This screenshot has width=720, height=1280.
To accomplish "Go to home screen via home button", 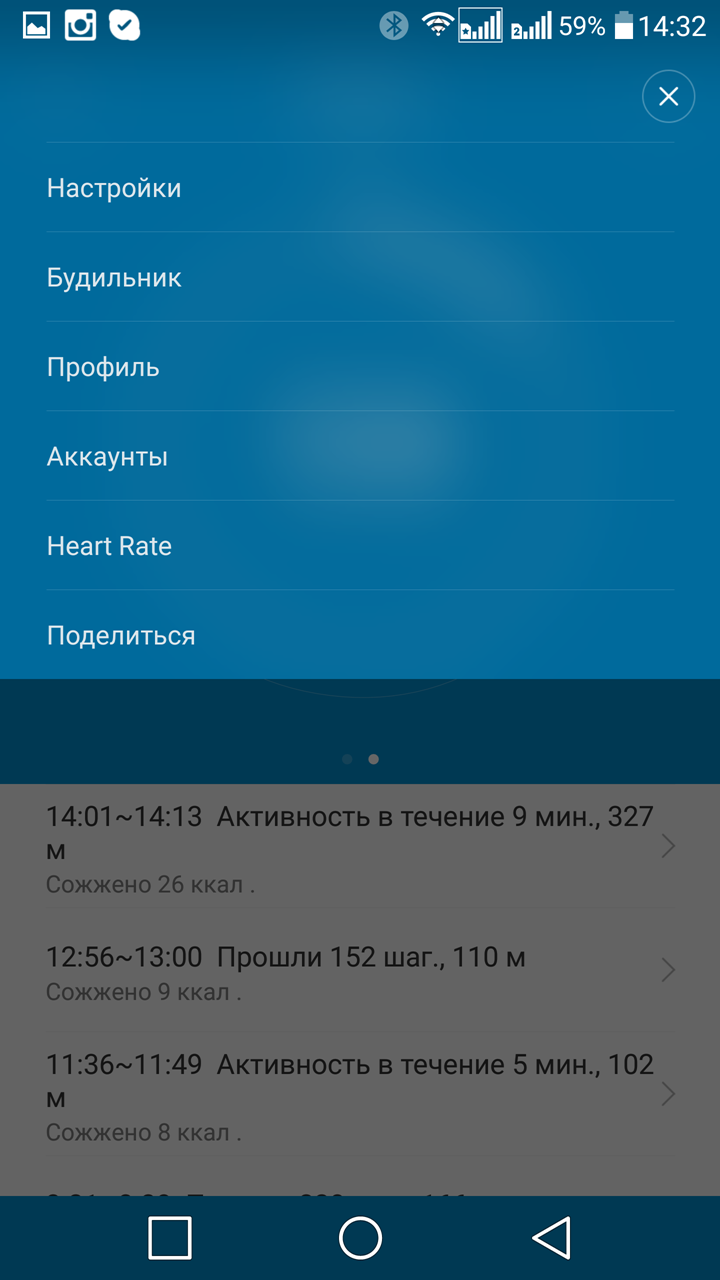I will click(360, 1238).
